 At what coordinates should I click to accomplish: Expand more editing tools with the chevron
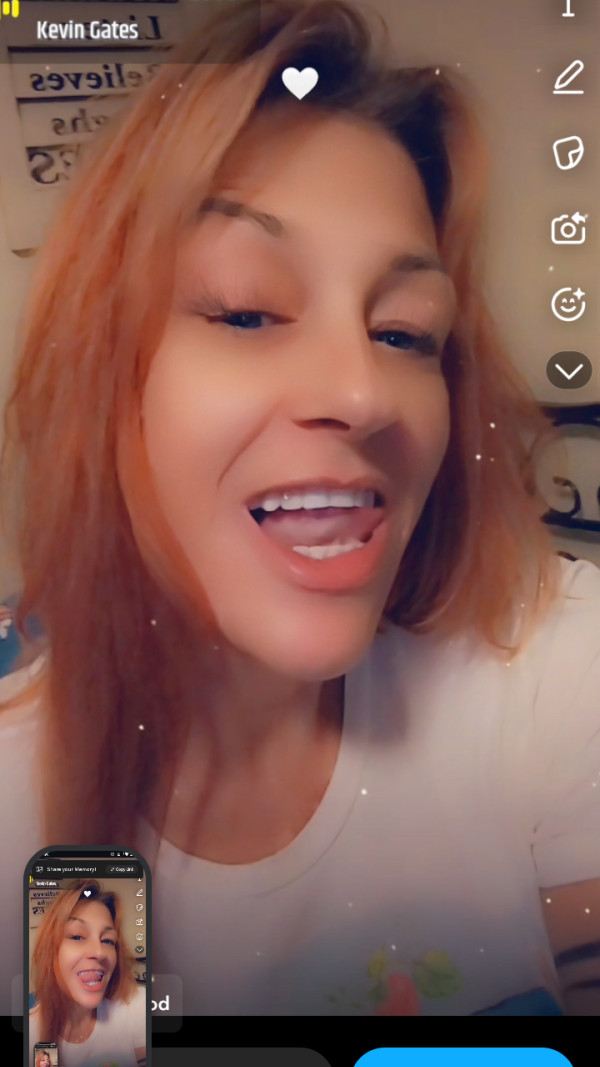pyautogui.click(x=569, y=371)
